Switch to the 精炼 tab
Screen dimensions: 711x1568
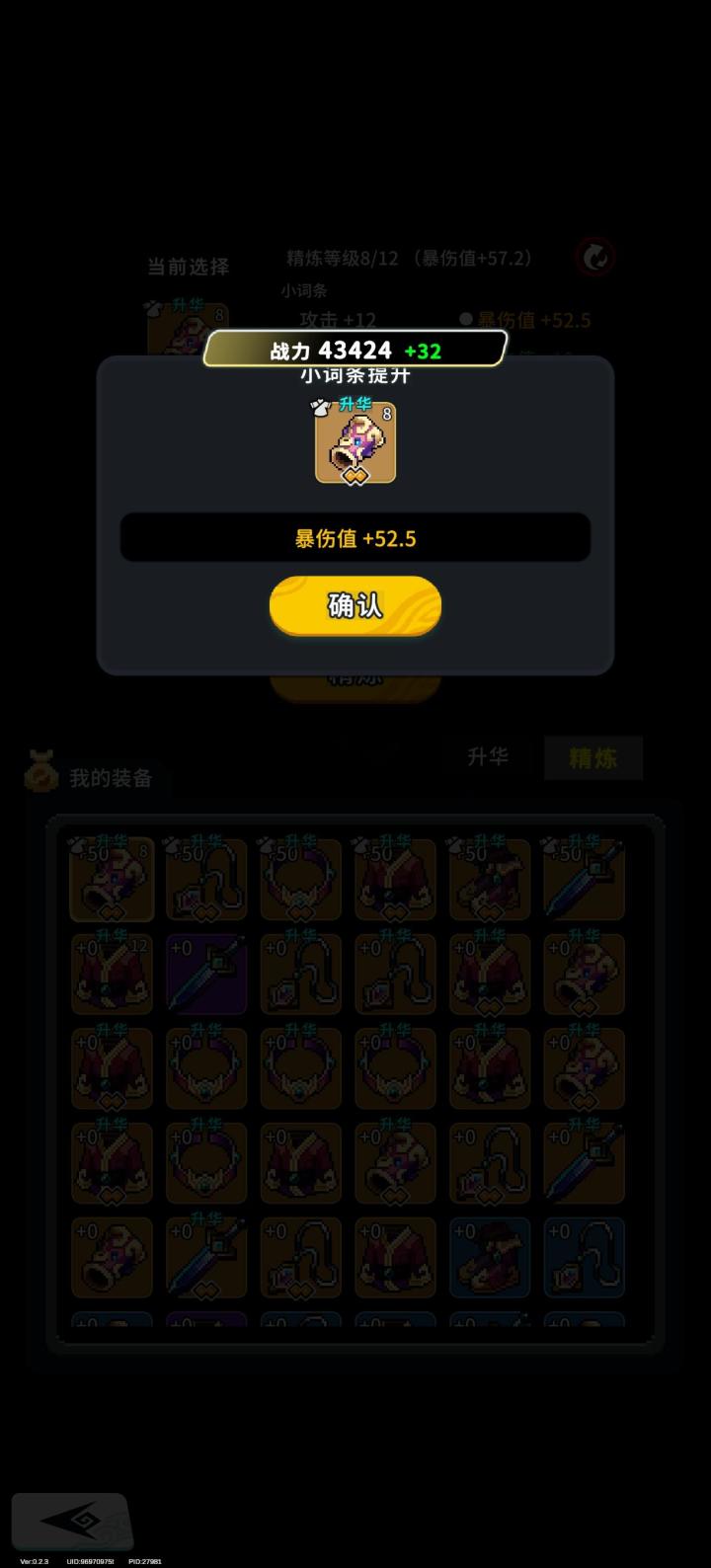tap(592, 758)
